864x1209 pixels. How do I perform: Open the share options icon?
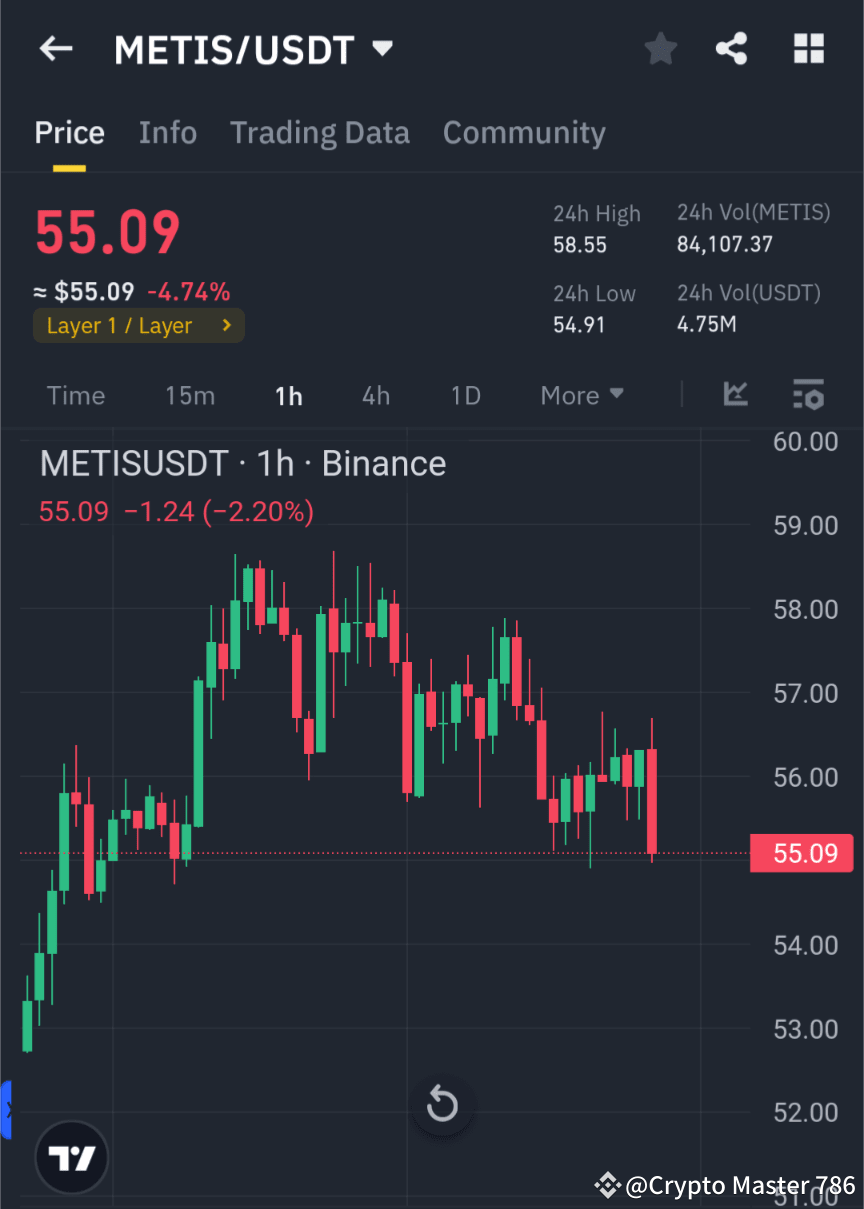point(732,48)
